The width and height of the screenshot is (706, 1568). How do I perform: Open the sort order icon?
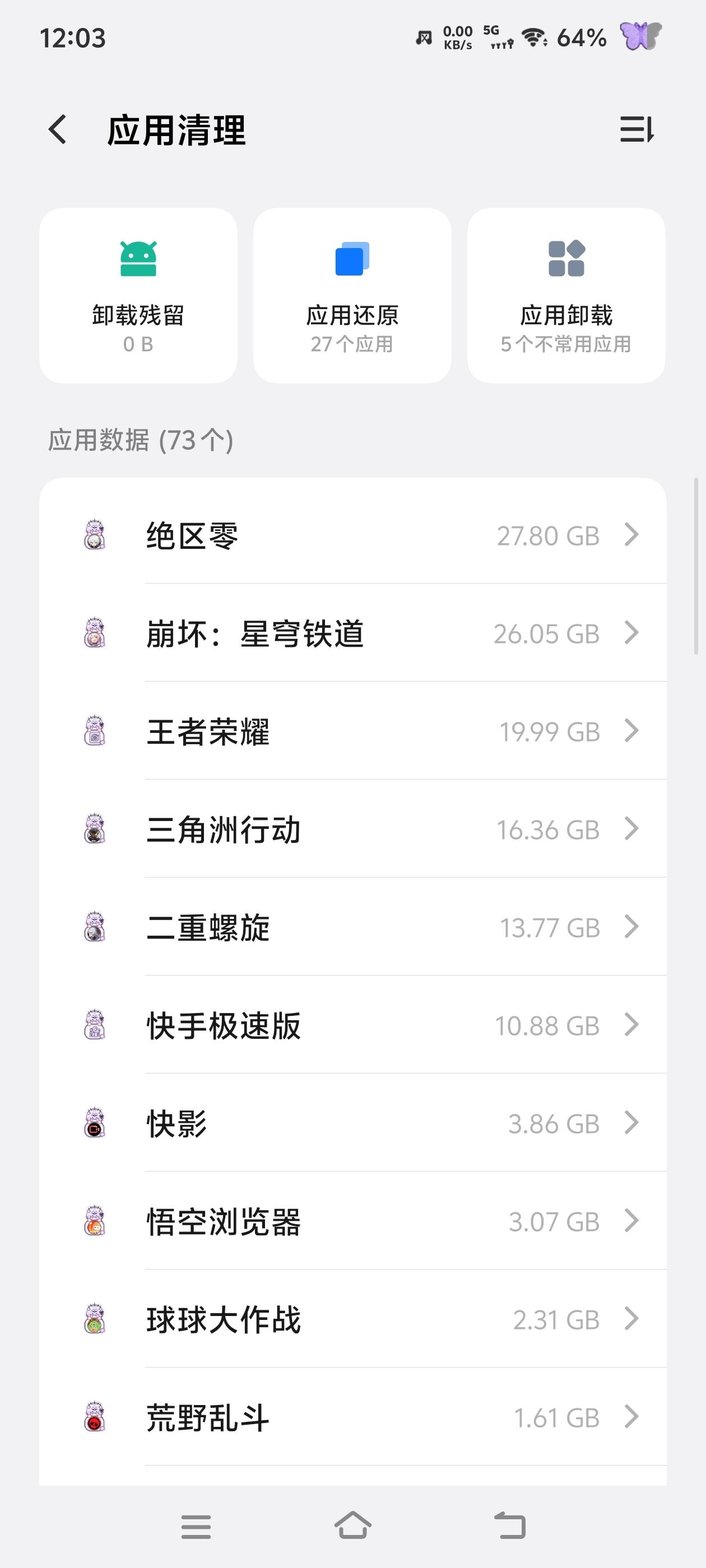click(x=637, y=130)
